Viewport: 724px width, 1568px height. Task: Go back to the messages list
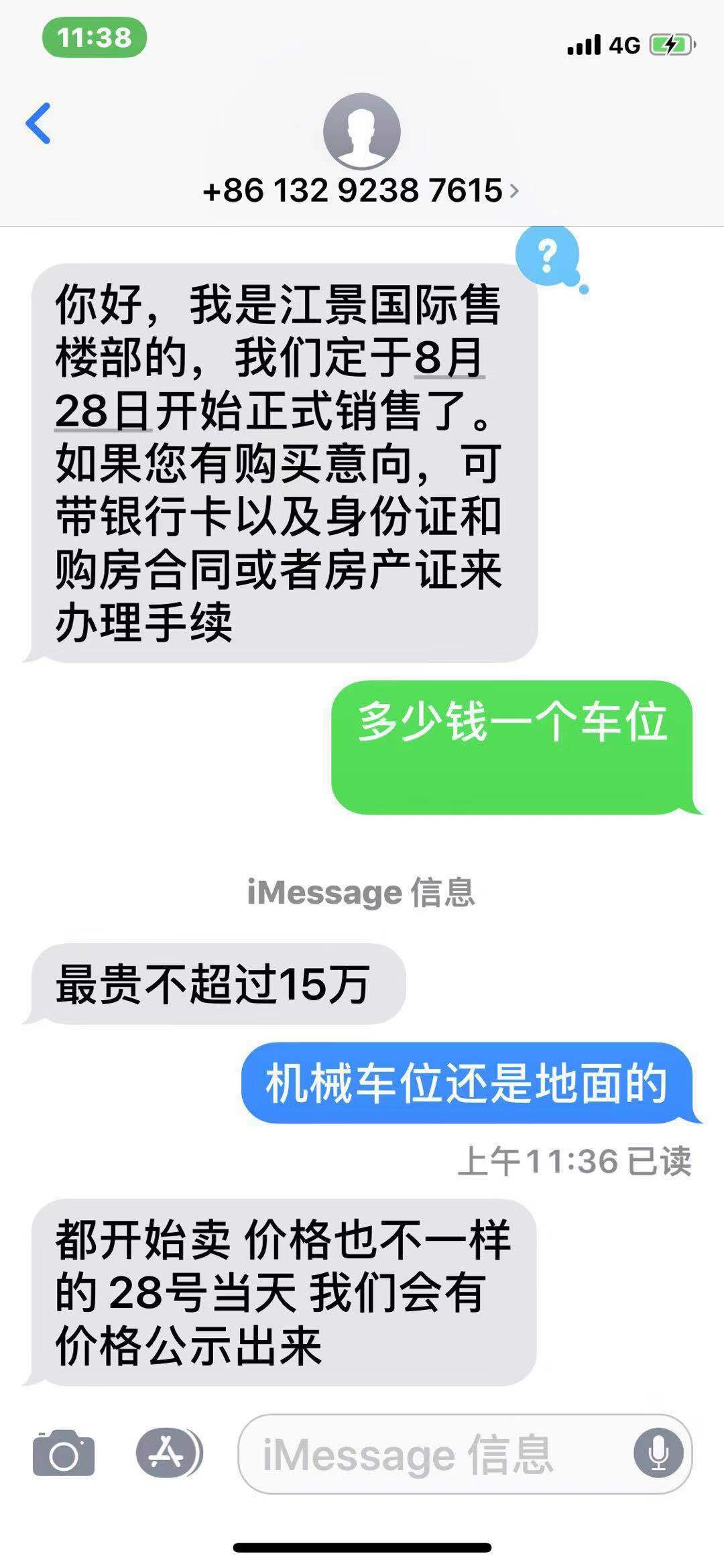(38, 123)
